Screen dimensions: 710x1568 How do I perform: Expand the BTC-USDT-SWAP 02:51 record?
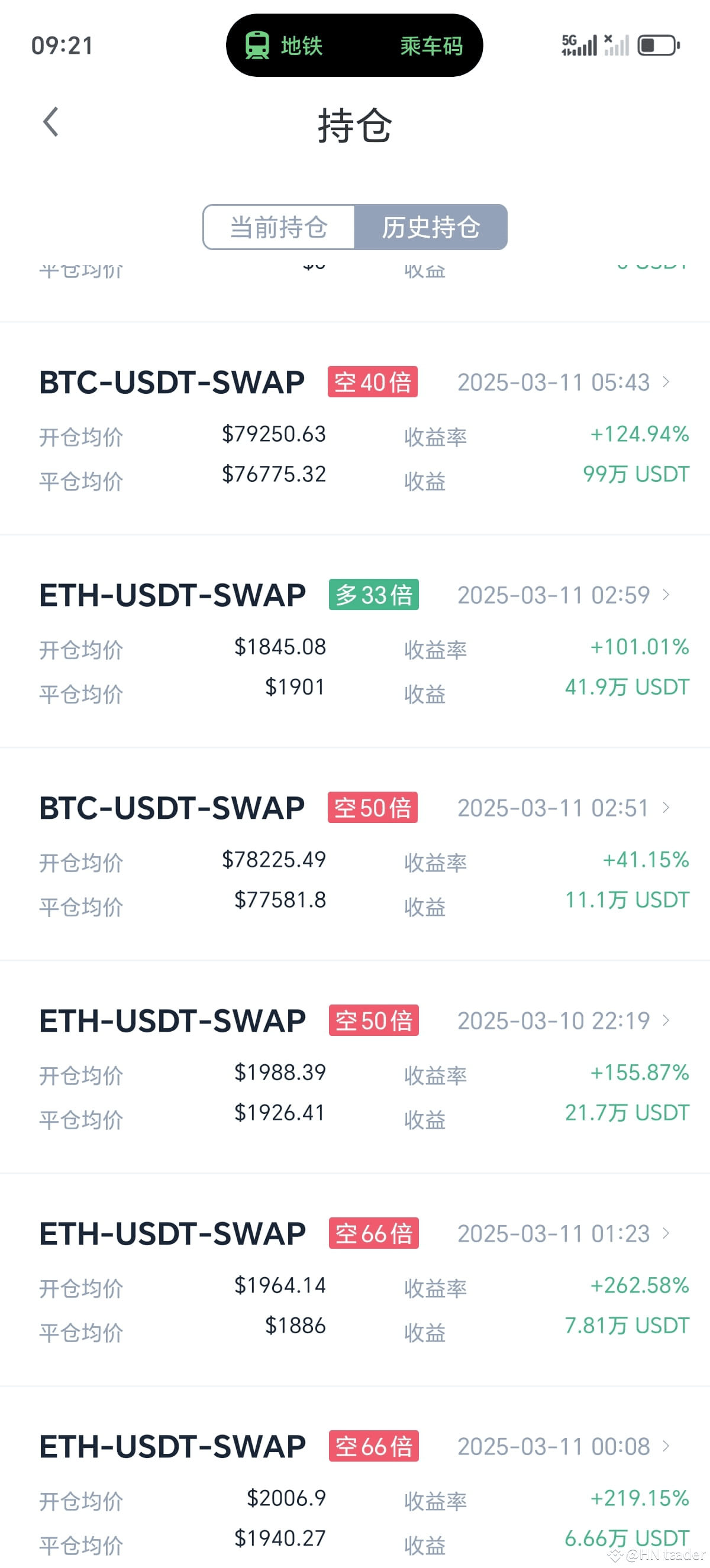[x=666, y=808]
